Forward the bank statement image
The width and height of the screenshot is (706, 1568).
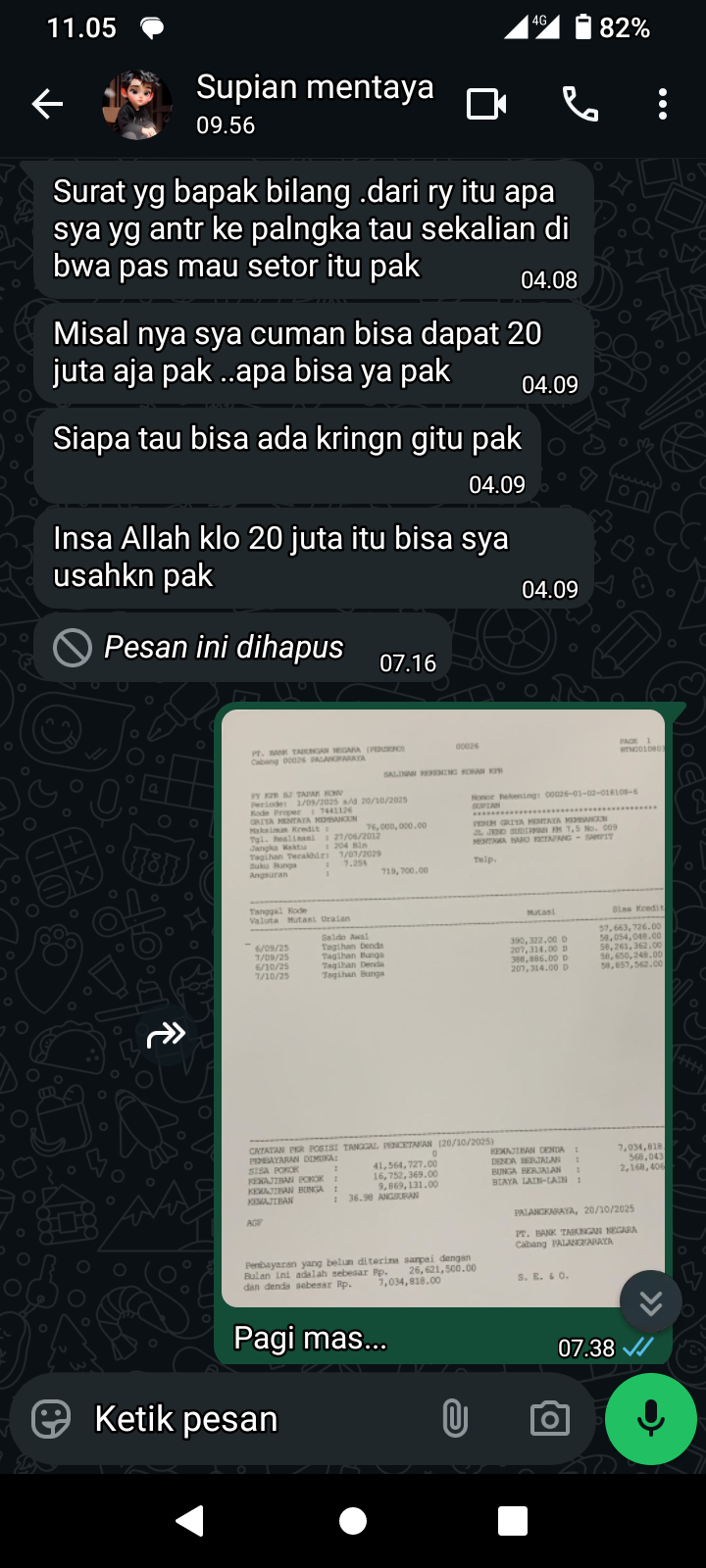(167, 1034)
